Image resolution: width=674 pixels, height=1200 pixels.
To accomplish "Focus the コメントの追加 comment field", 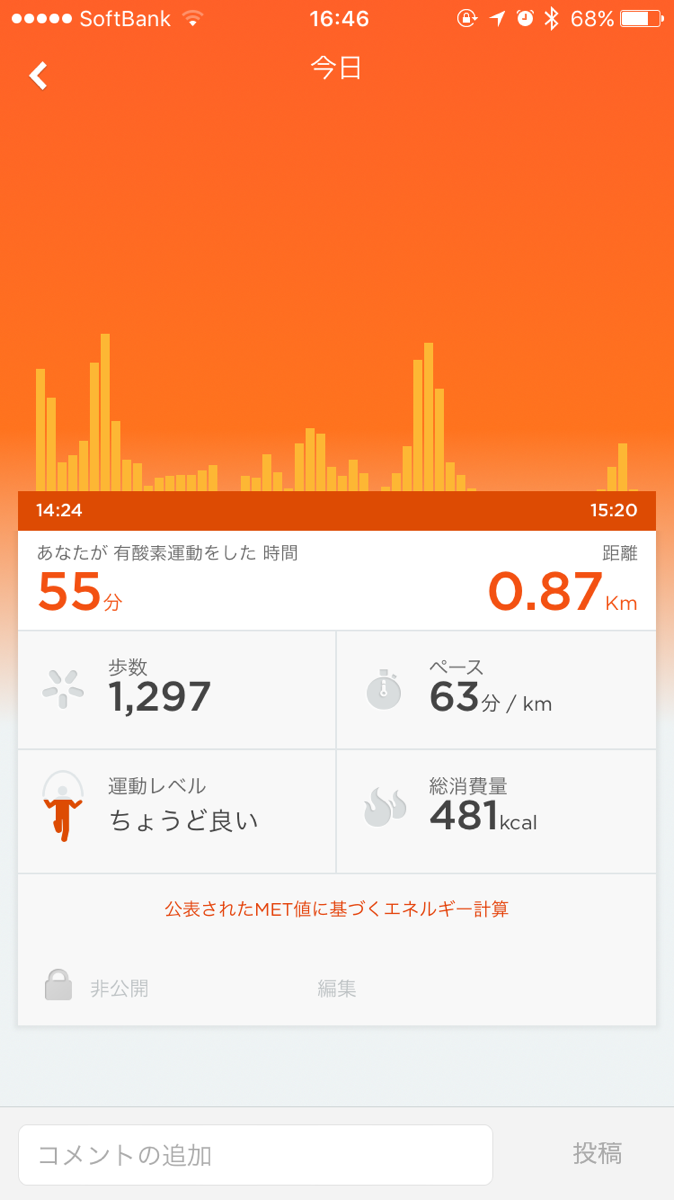I will (x=255, y=1155).
